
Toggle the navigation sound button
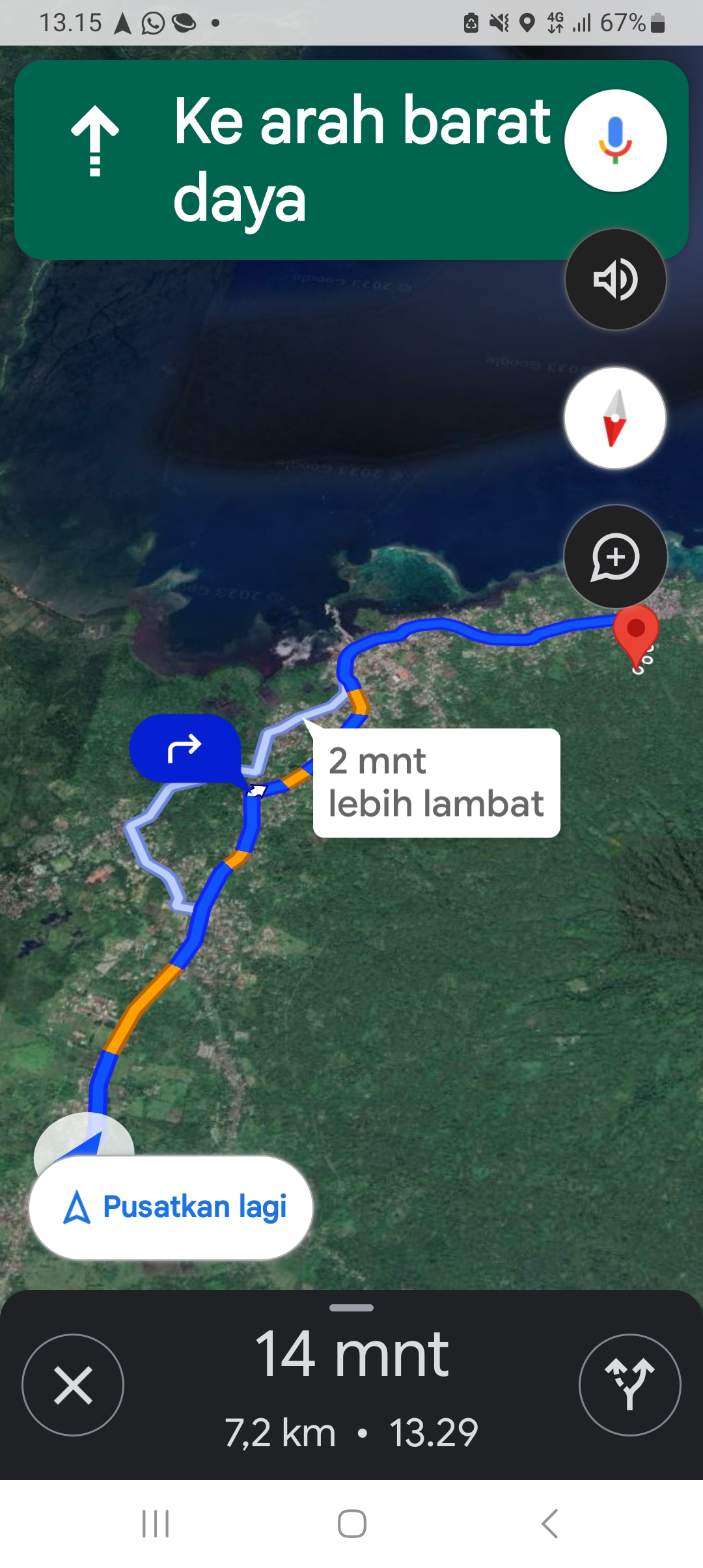[615, 279]
